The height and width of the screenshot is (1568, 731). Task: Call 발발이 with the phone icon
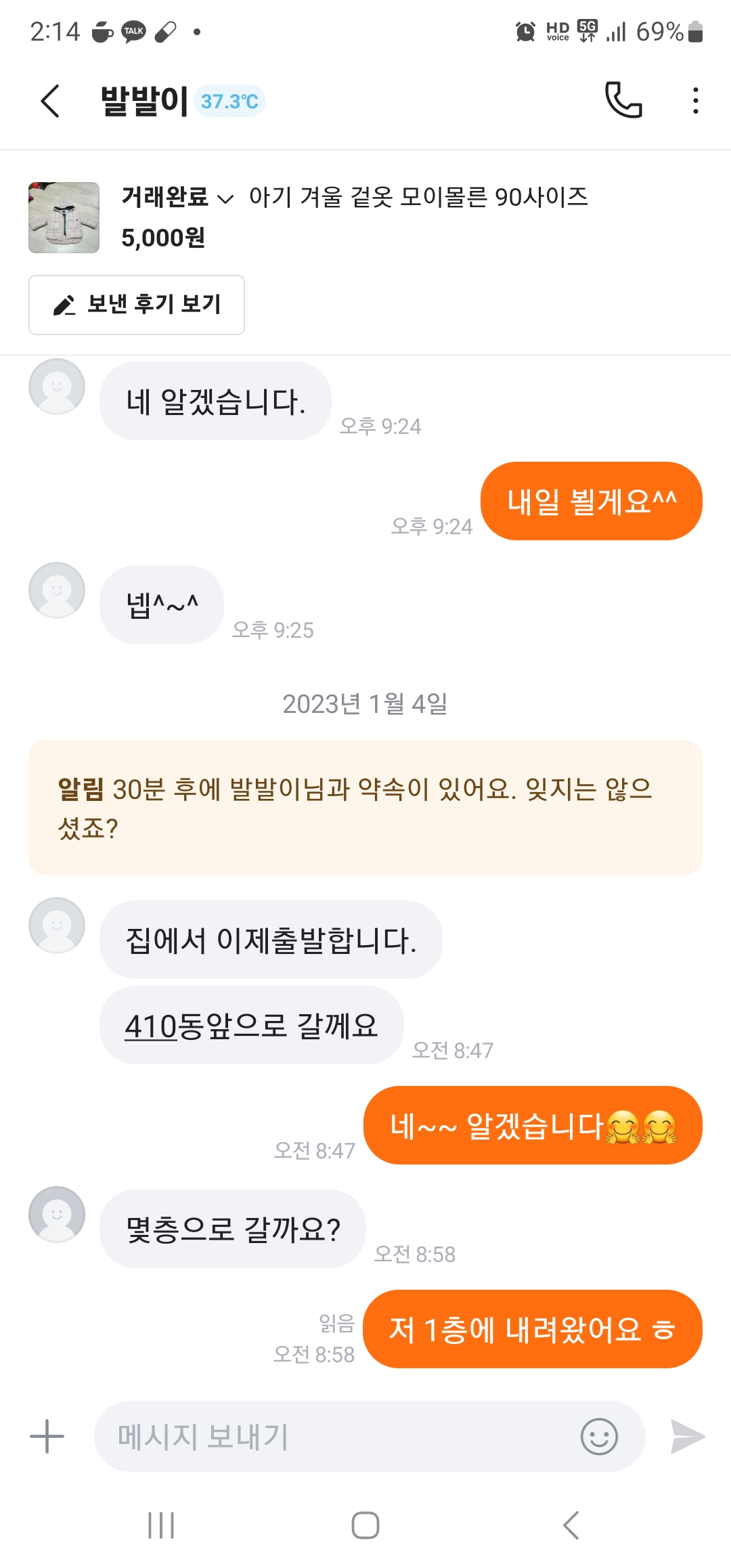623,100
